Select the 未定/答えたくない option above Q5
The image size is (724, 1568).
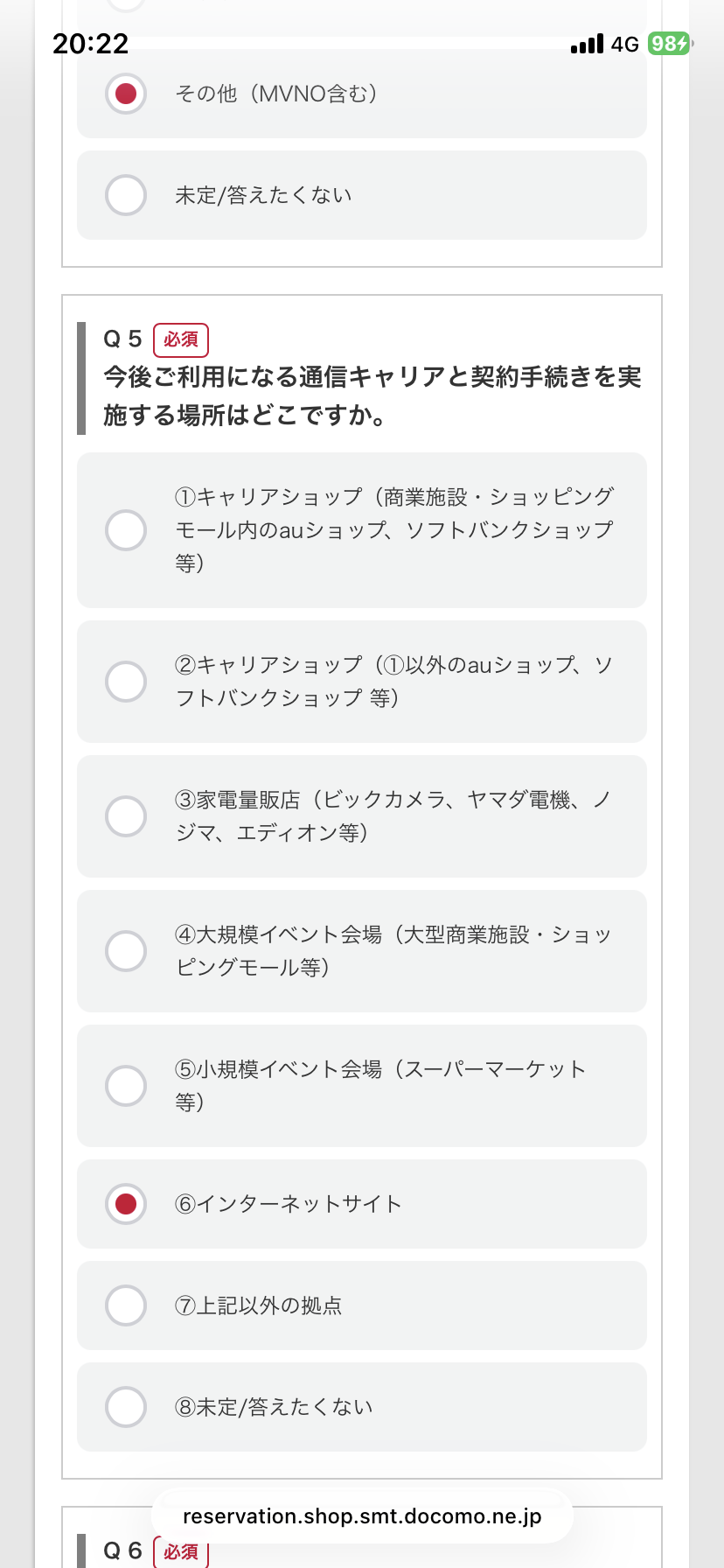click(x=126, y=195)
